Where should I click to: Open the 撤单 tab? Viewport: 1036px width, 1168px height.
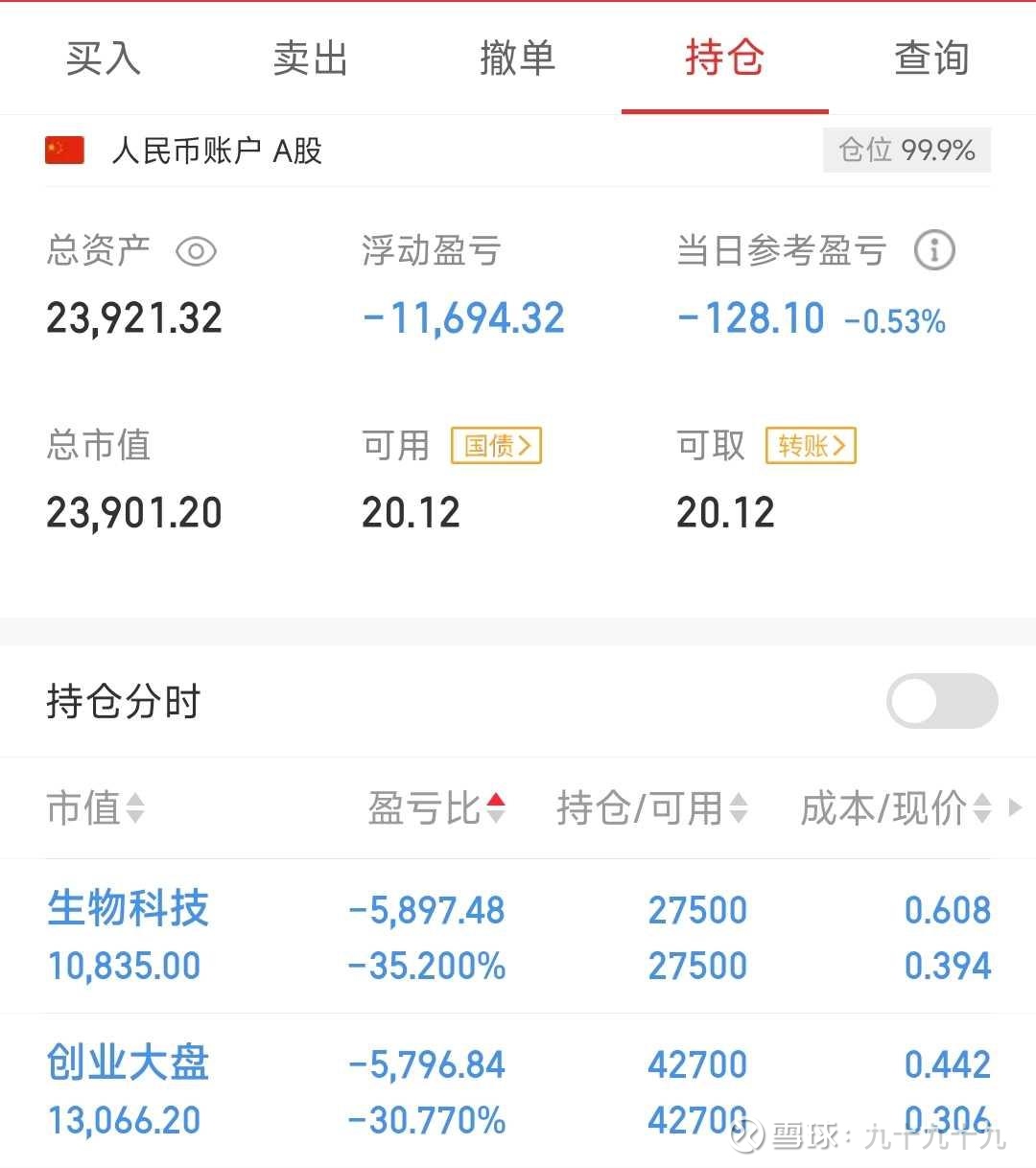click(517, 58)
